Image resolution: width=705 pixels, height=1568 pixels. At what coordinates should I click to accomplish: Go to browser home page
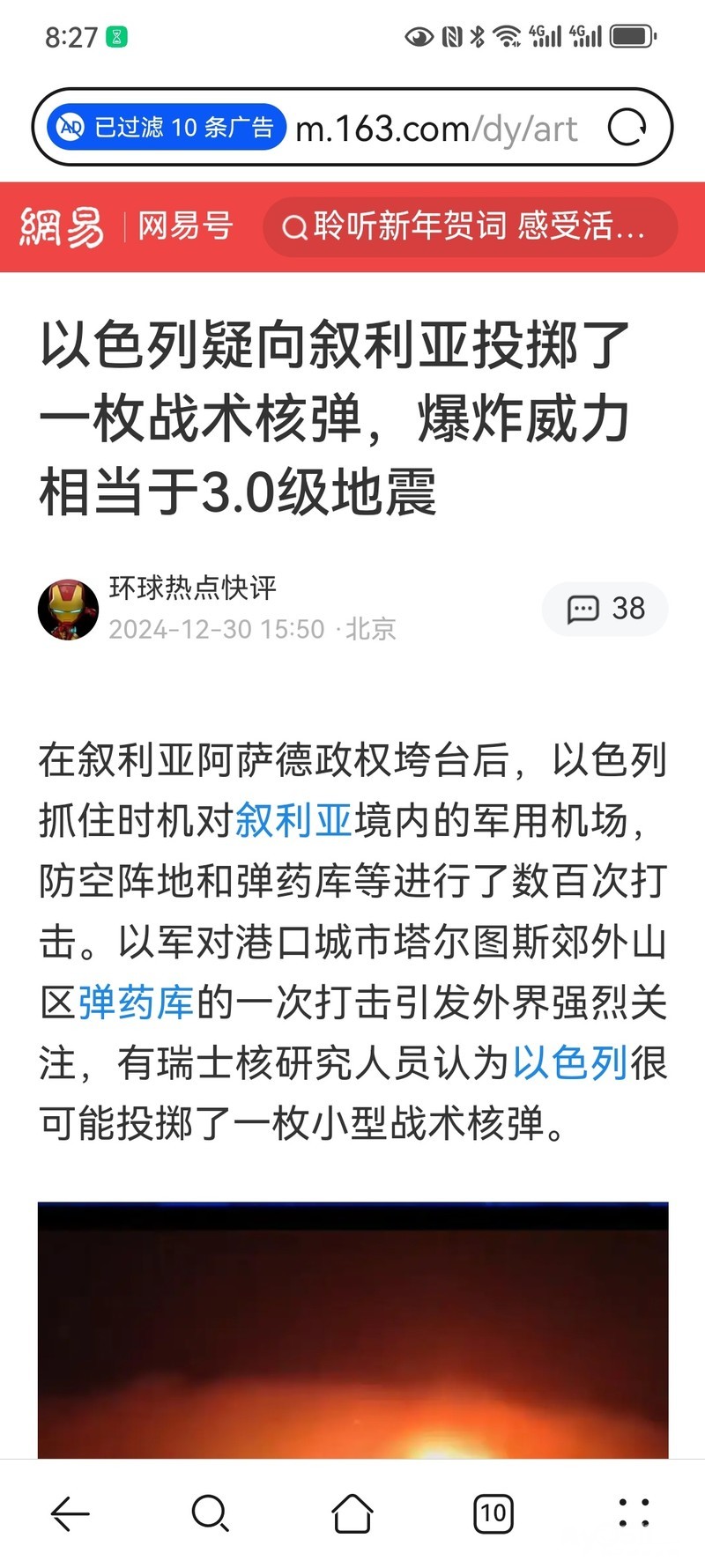(352, 1513)
